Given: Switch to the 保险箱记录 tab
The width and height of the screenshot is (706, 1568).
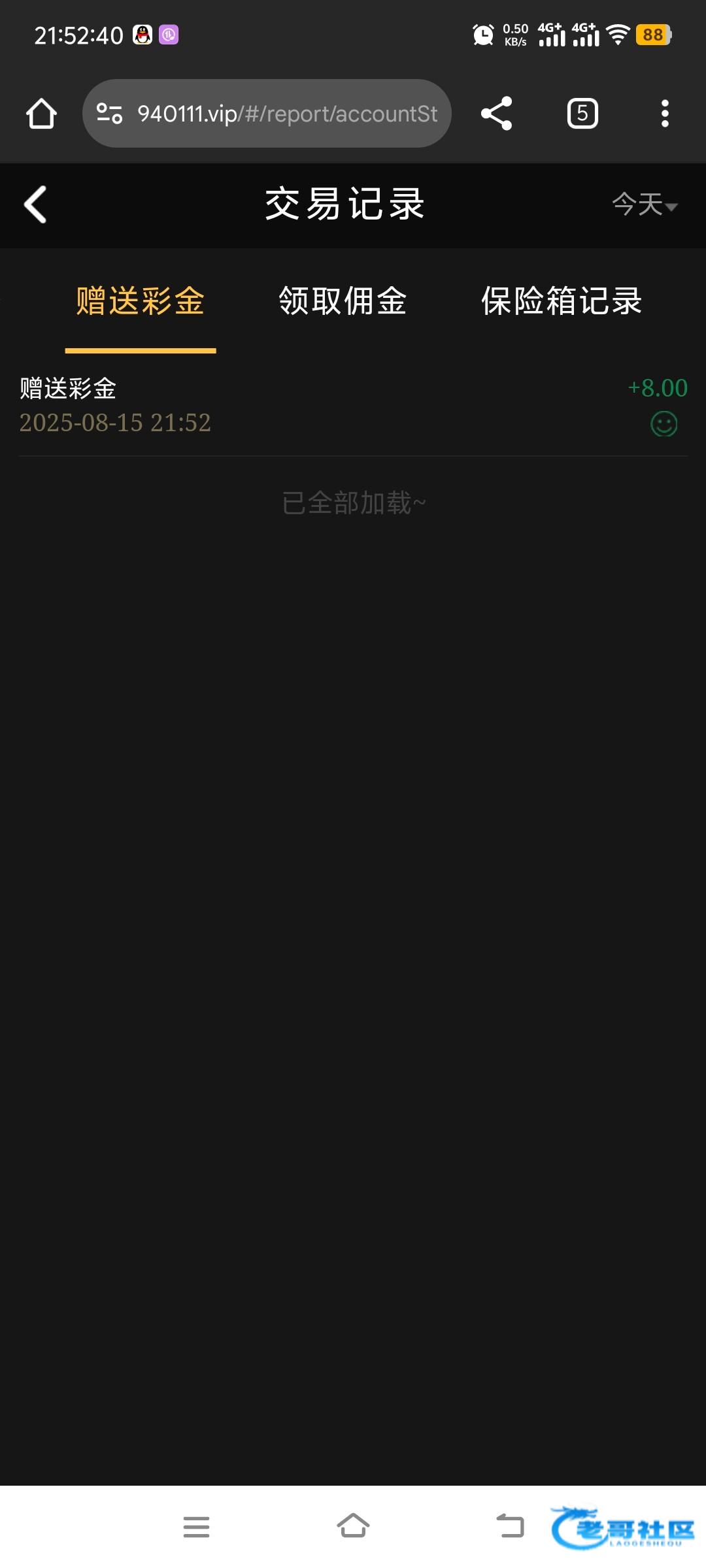Looking at the screenshot, I should click(x=562, y=301).
